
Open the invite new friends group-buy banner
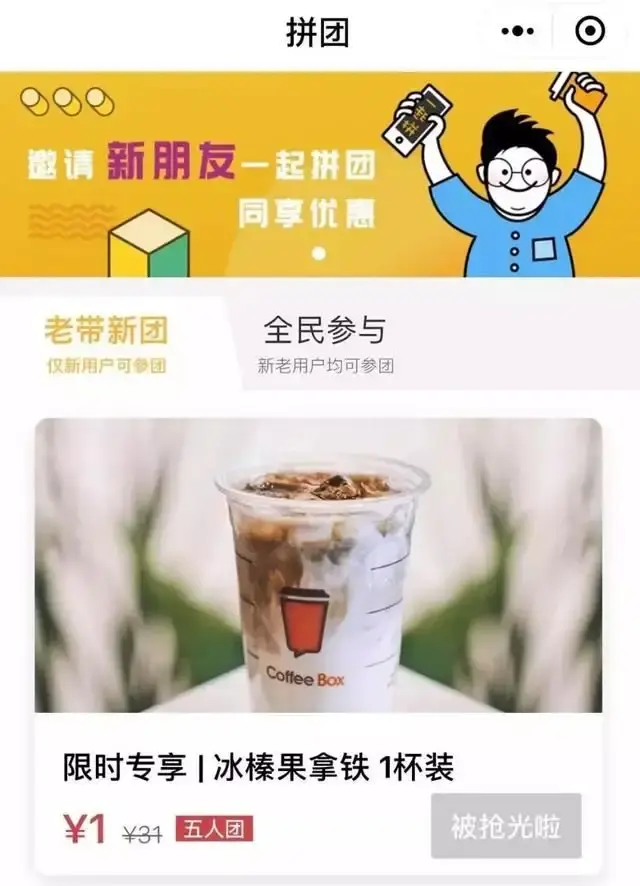pyautogui.click(x=319, y=174)
